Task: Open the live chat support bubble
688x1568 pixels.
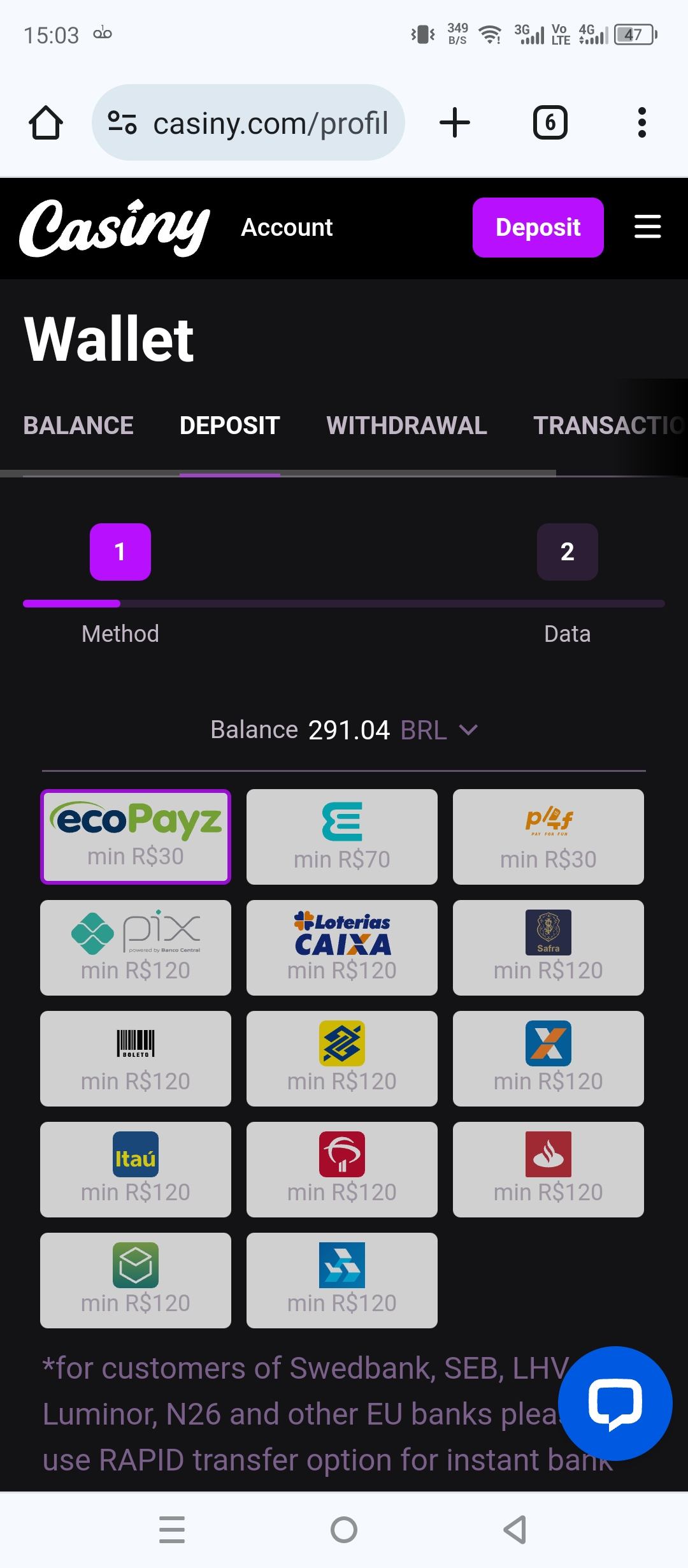Action: pos(615,1404)
